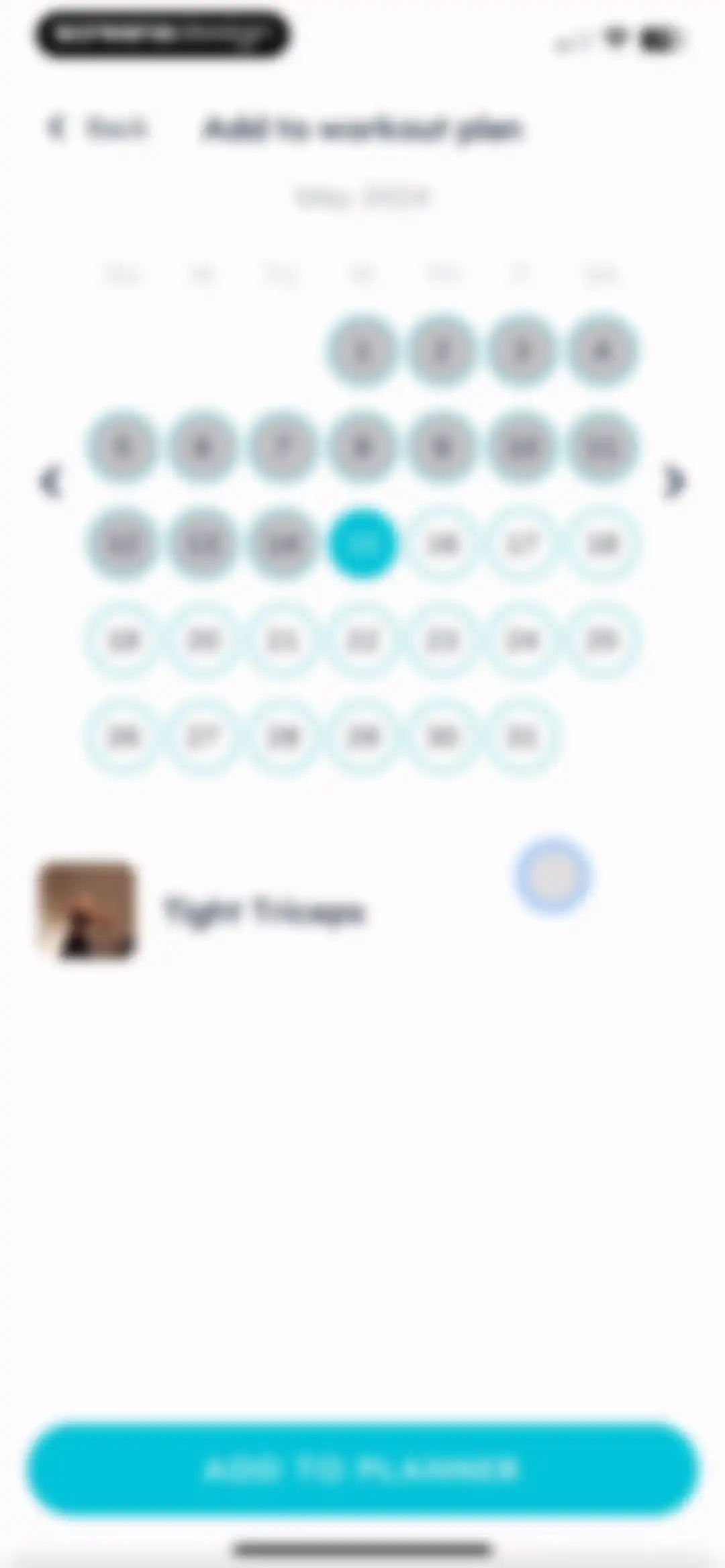
Task: Select May 18 on the calendar
Action: 602,544
